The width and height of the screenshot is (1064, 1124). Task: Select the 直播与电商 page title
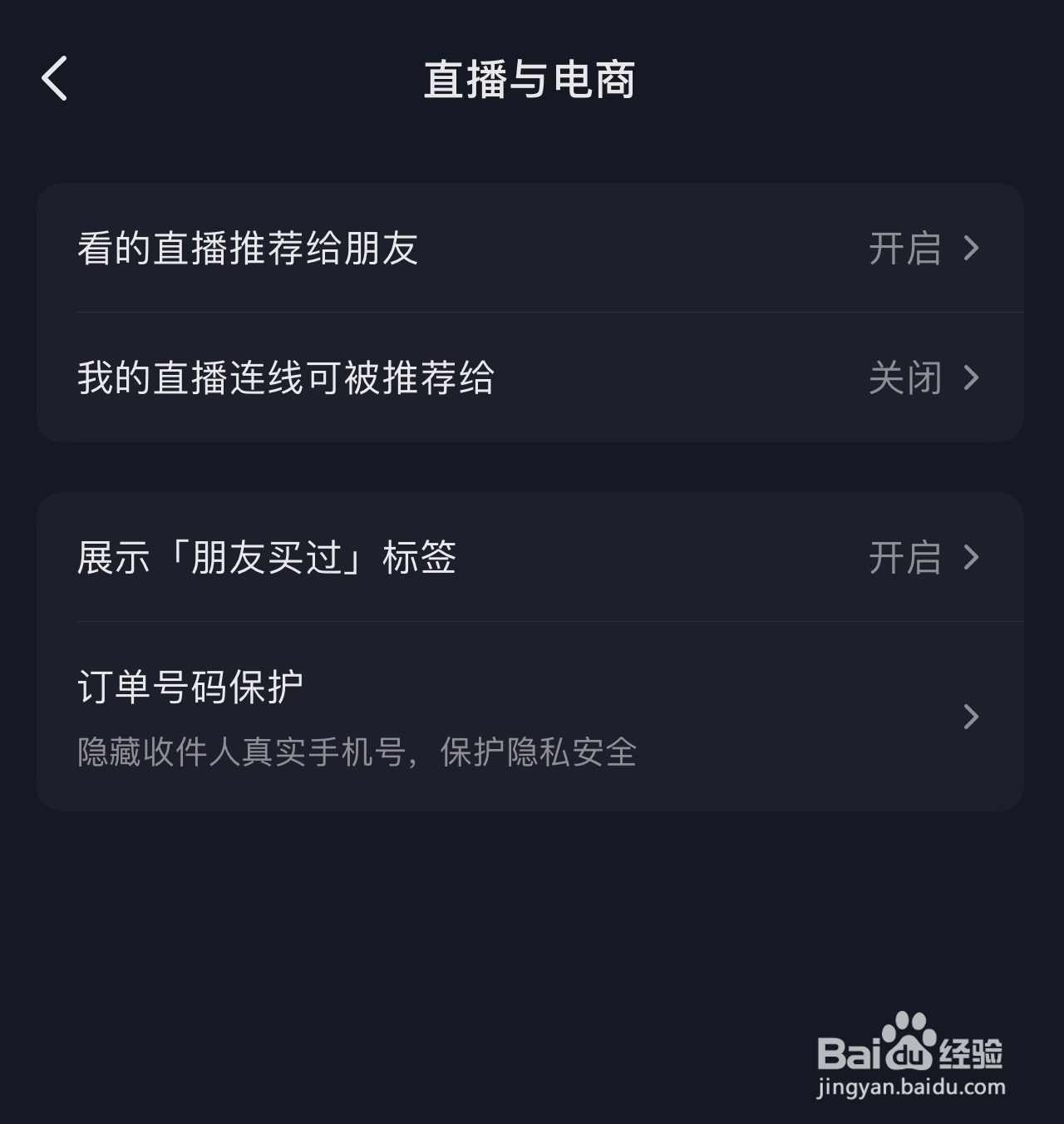point(532,81)
